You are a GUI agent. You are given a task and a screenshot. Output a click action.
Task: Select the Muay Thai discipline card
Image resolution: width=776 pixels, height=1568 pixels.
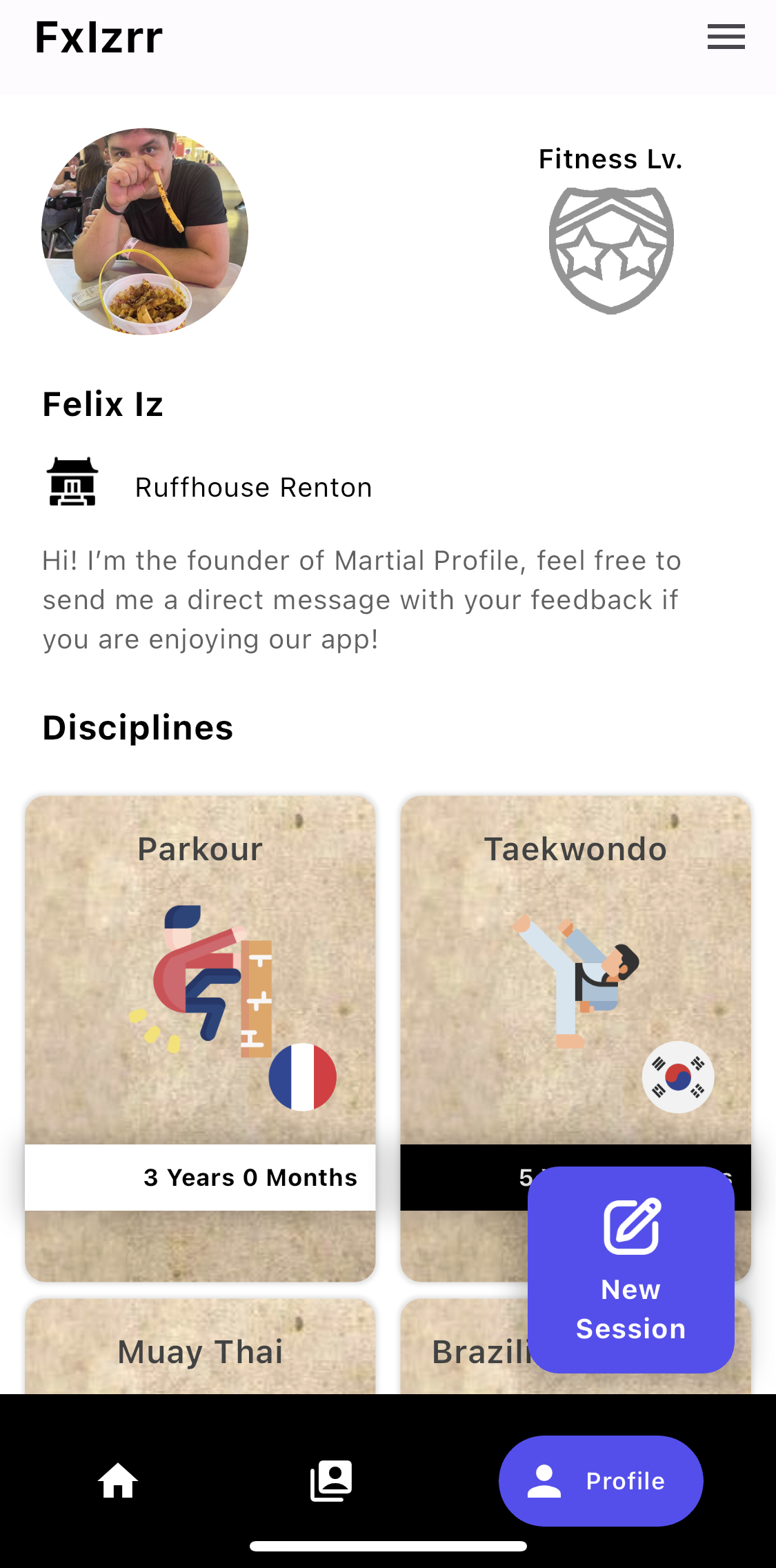pyautogui.click(x=200, y=1350)
